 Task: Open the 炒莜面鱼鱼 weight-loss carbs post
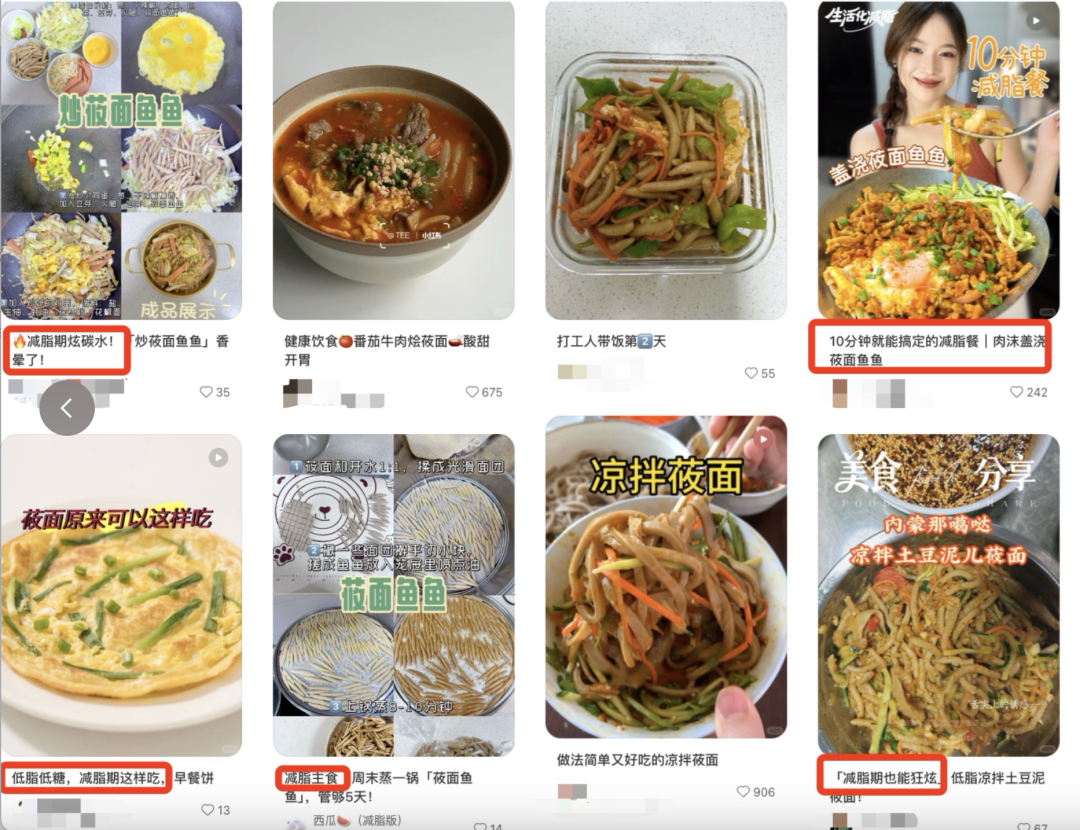(x=120, y=160)
